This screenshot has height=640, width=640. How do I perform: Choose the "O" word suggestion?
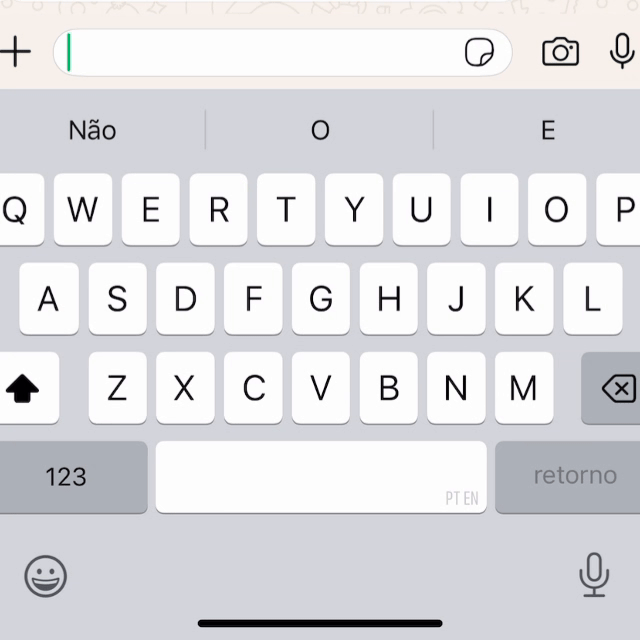(x=320, y=130)
